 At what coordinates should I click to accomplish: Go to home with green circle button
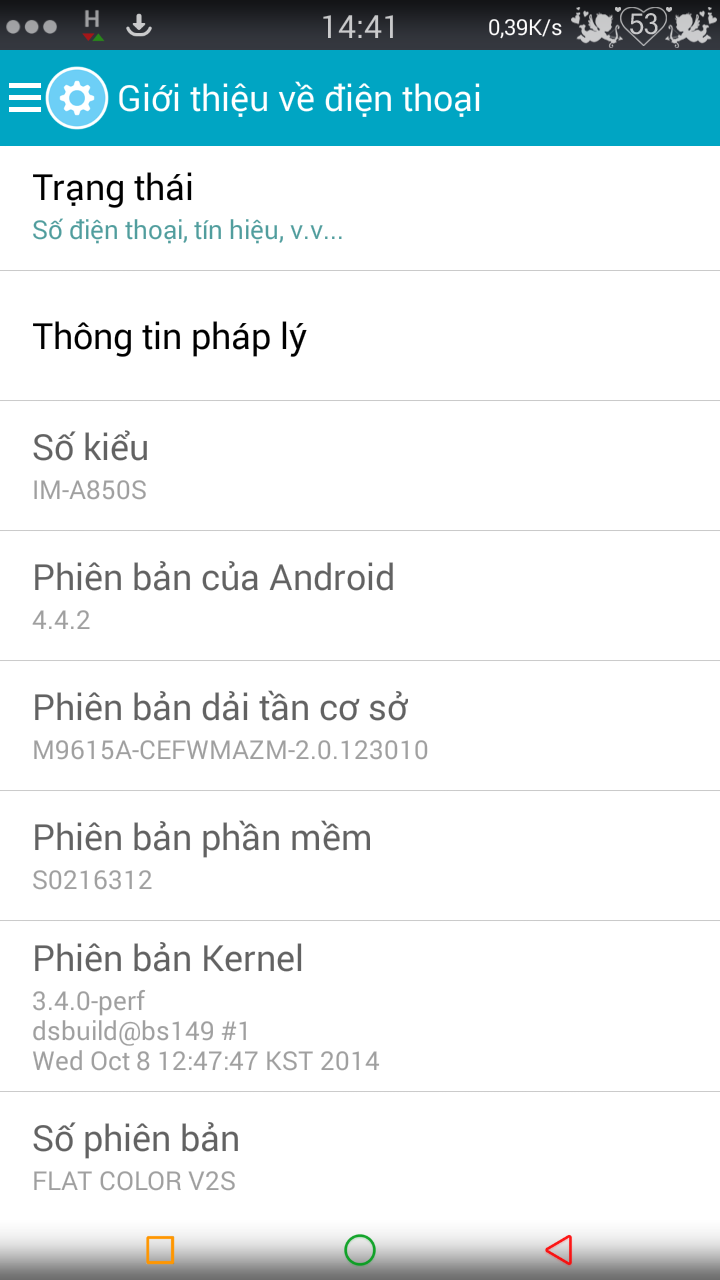(360, 1249)
